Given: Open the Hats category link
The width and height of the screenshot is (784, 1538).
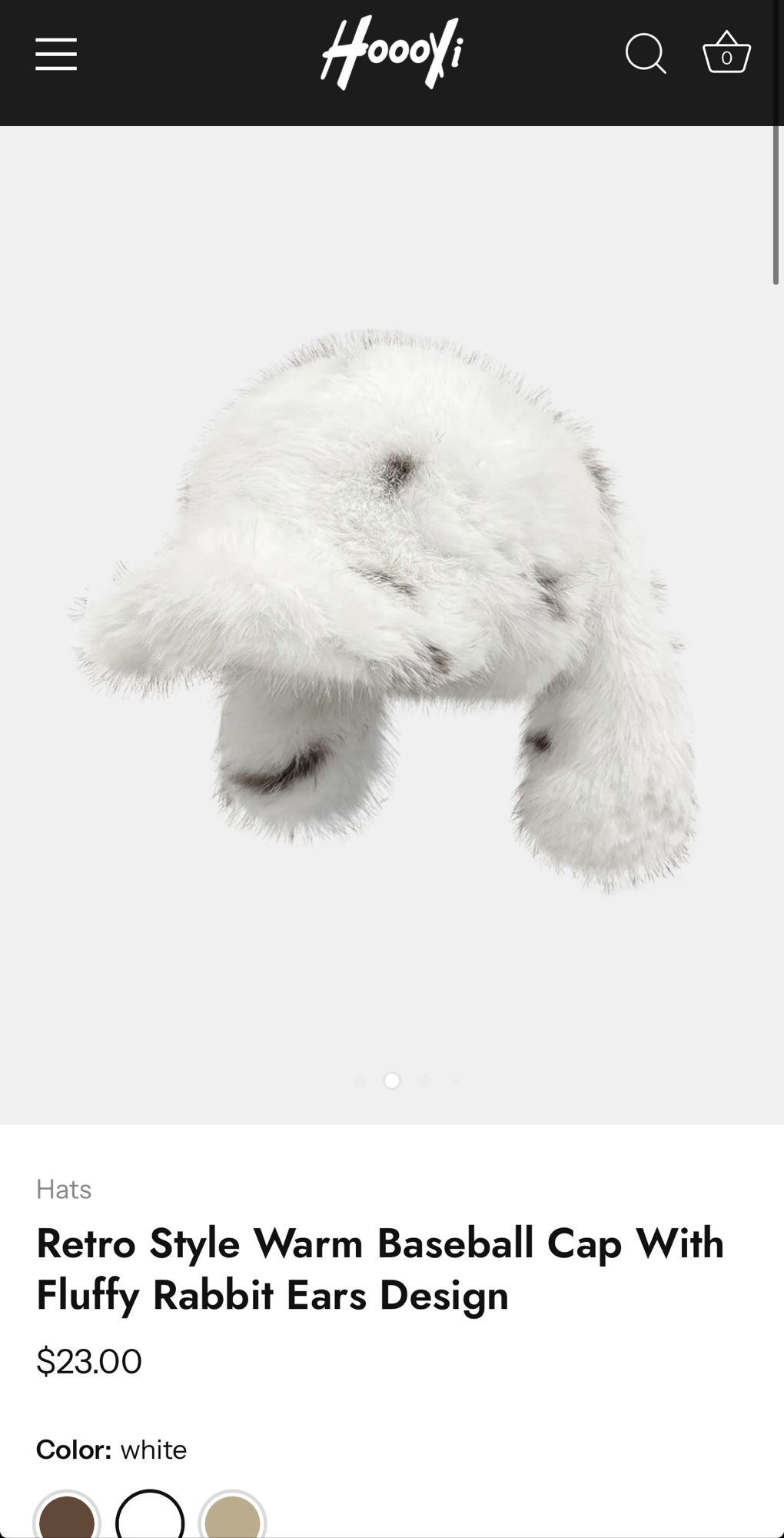Looking at the screenshot, I should (x=64, y=1190).
